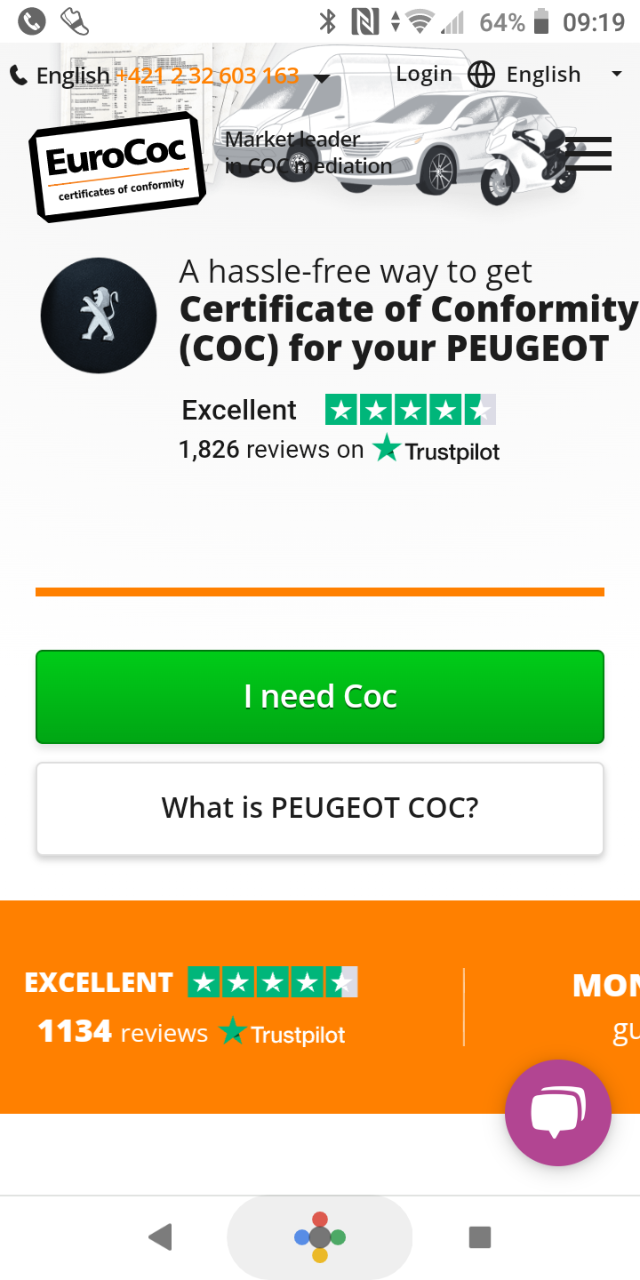Open What is PEUGEOT COC?

(x=320, y=808)
